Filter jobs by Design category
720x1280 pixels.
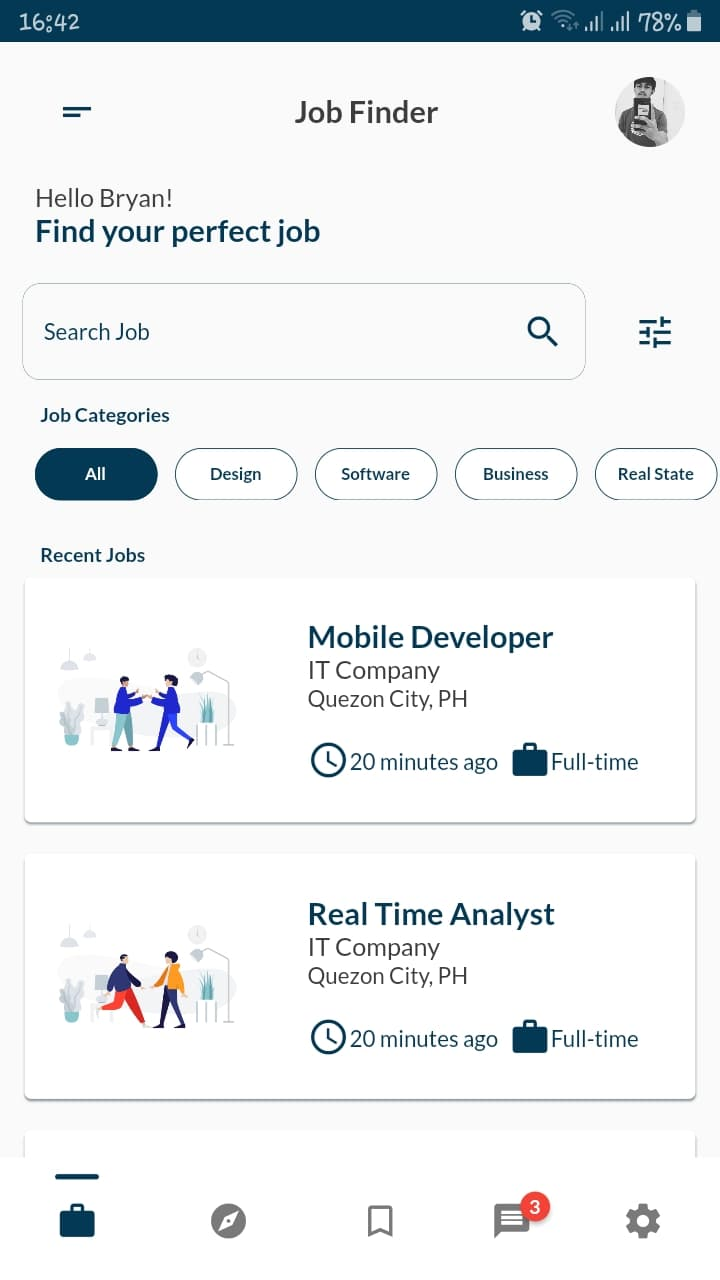point(236,474)
